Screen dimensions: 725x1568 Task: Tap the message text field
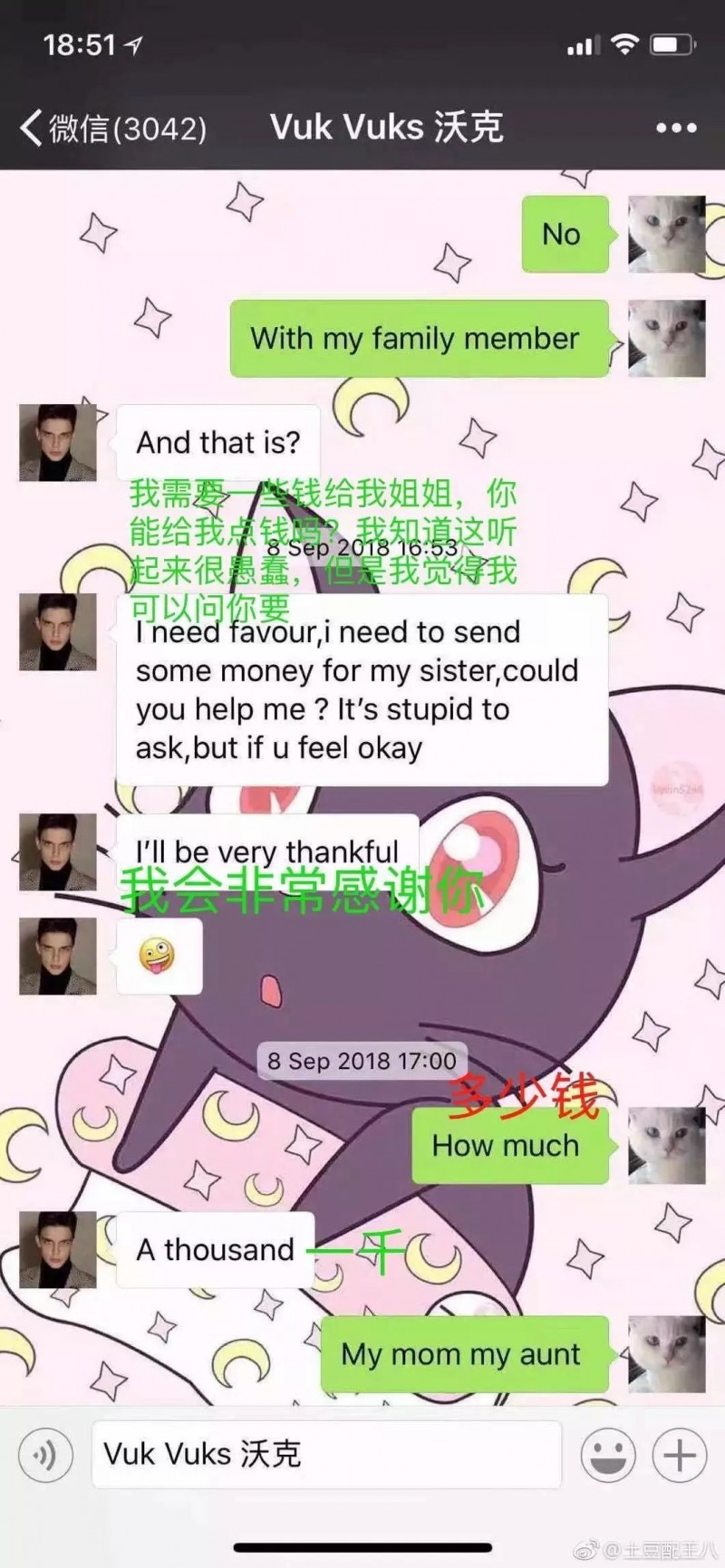tap(326, 1455)
